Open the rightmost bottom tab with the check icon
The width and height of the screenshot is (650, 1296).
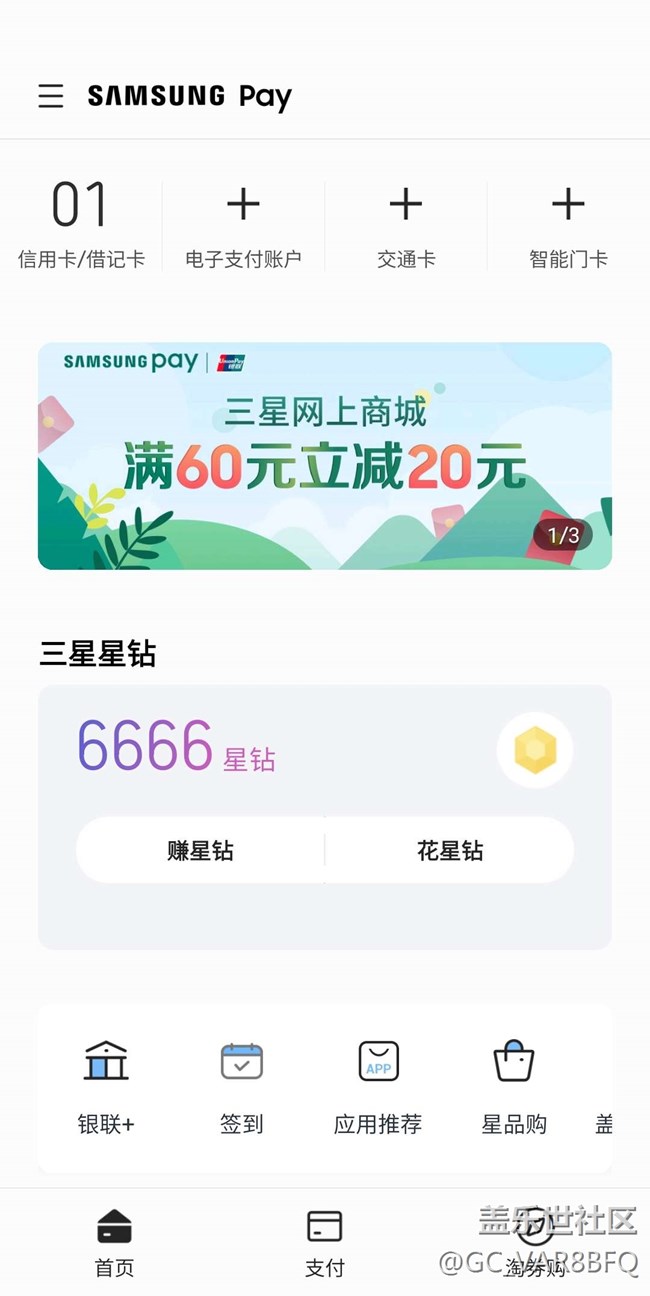pyautogui.click(x=535, y=1242)
